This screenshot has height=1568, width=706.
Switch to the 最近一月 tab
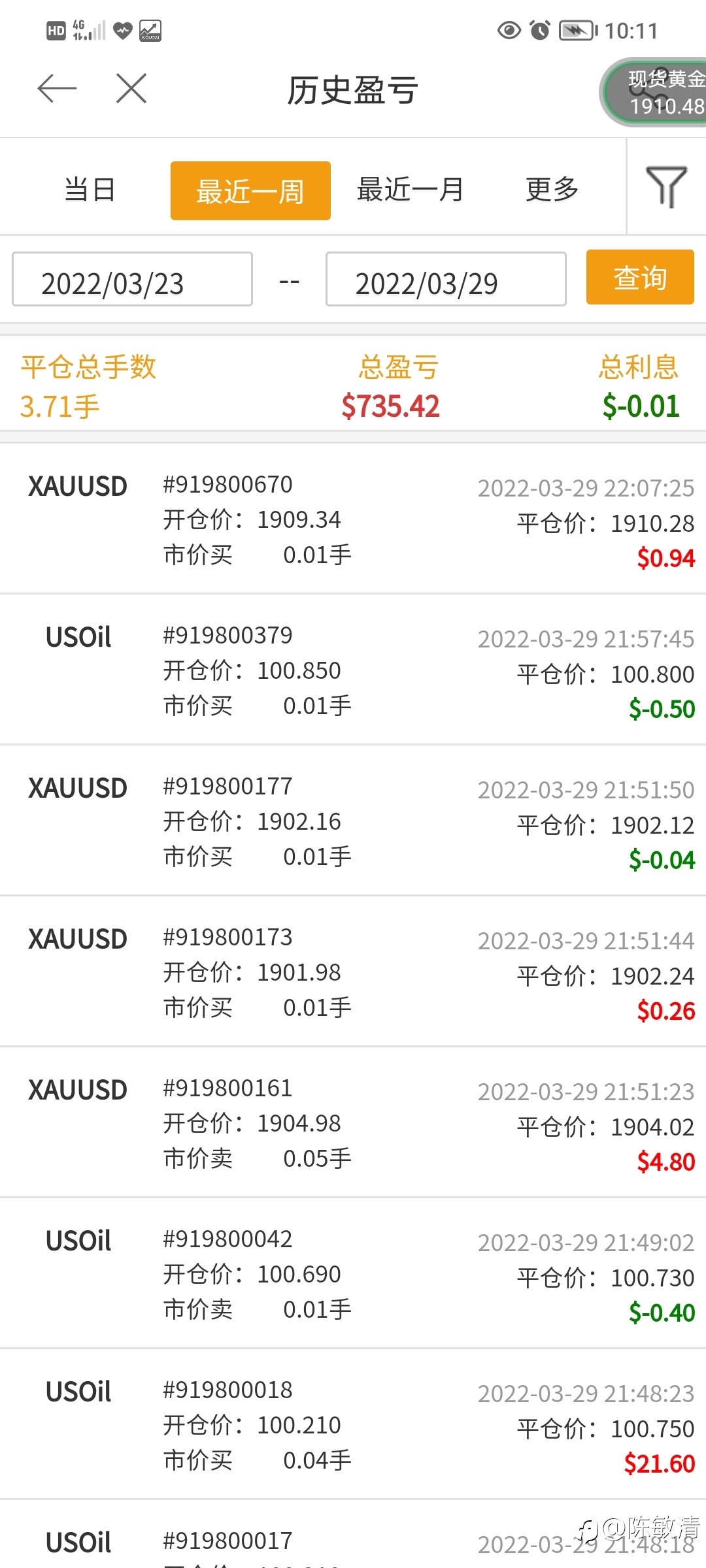(410, 190)
